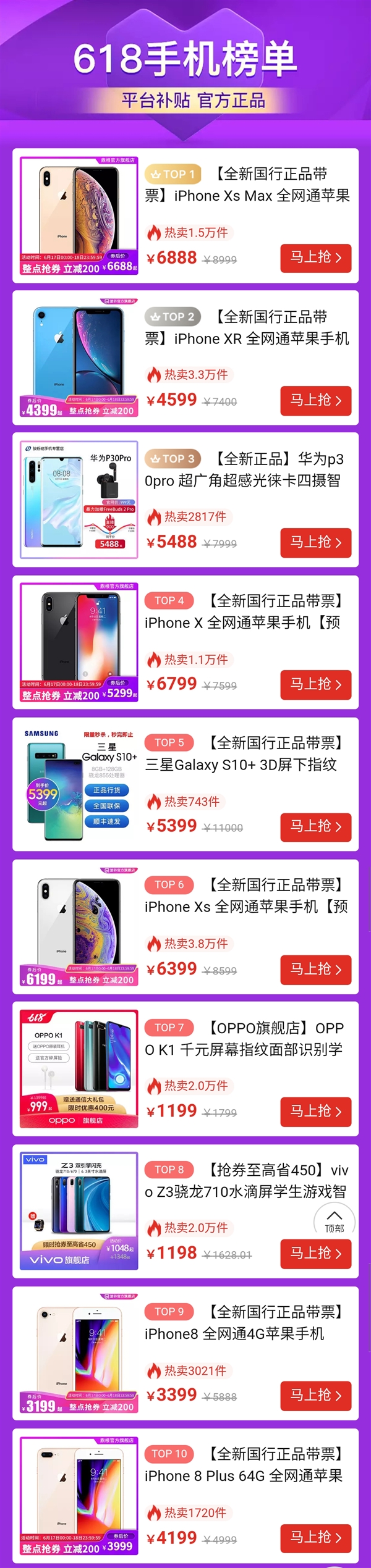The width and height of the screenshot is (371, 1568).
Task: Tap 马上抢 on the iPhone X listing
Action: pyautogui.click(x=315, y=684)
